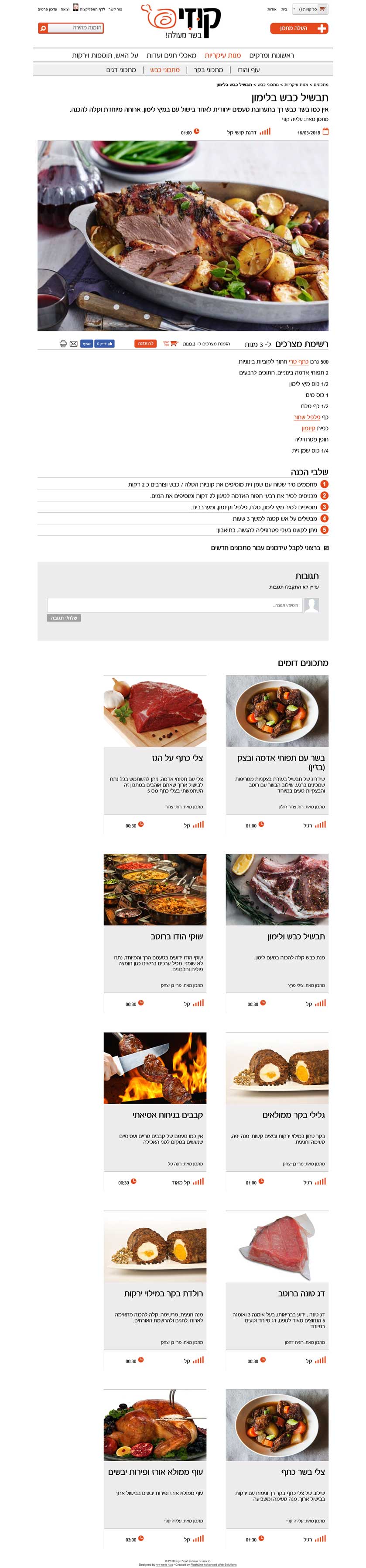Tap the search magnifier icon
366x1568 pixels.
tap(43, 28)
